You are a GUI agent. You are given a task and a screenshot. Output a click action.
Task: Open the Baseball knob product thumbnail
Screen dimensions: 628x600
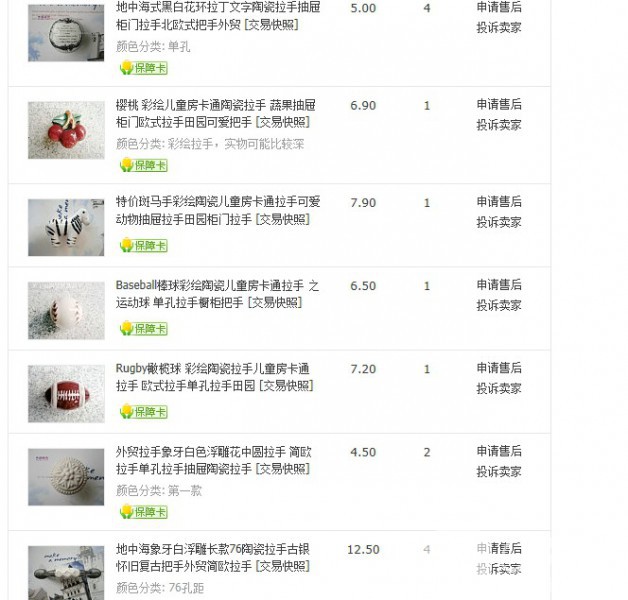[66, 309]
